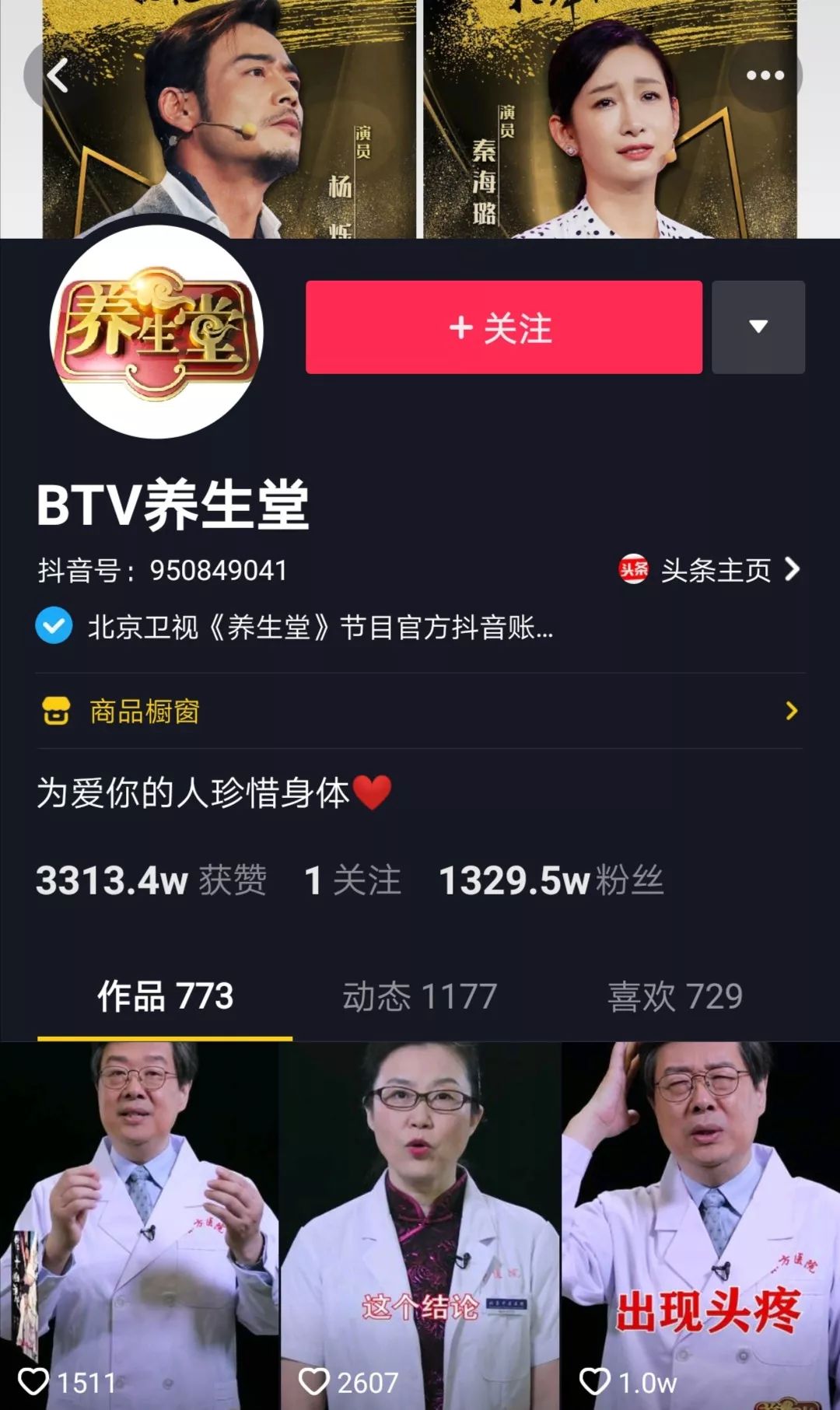Click the back arrow at top left
This screenshot has height=1410, width=840.
(x=57, y=75)
